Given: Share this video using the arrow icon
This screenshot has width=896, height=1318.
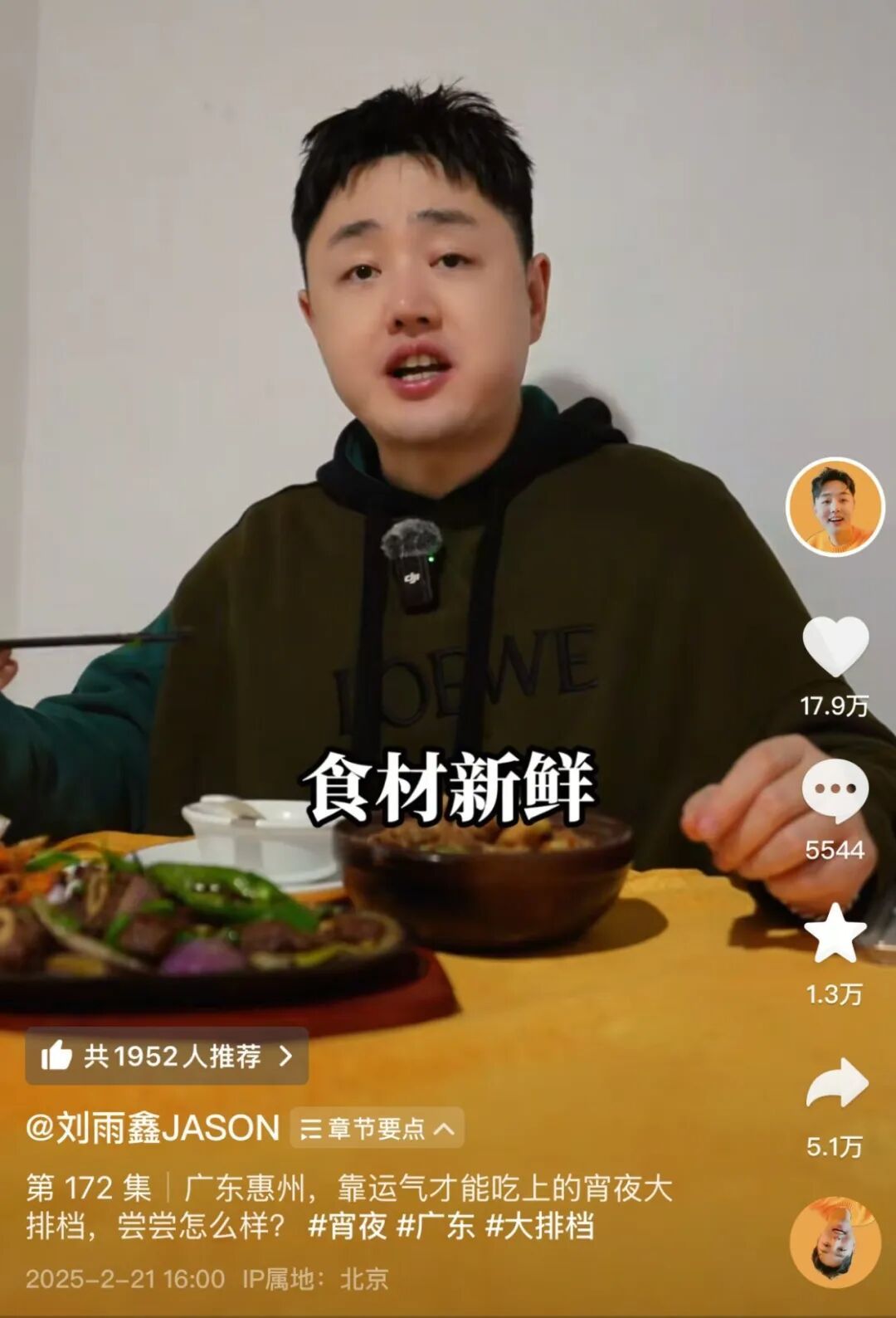Looking at the screenshot, I should point(836,1084).
